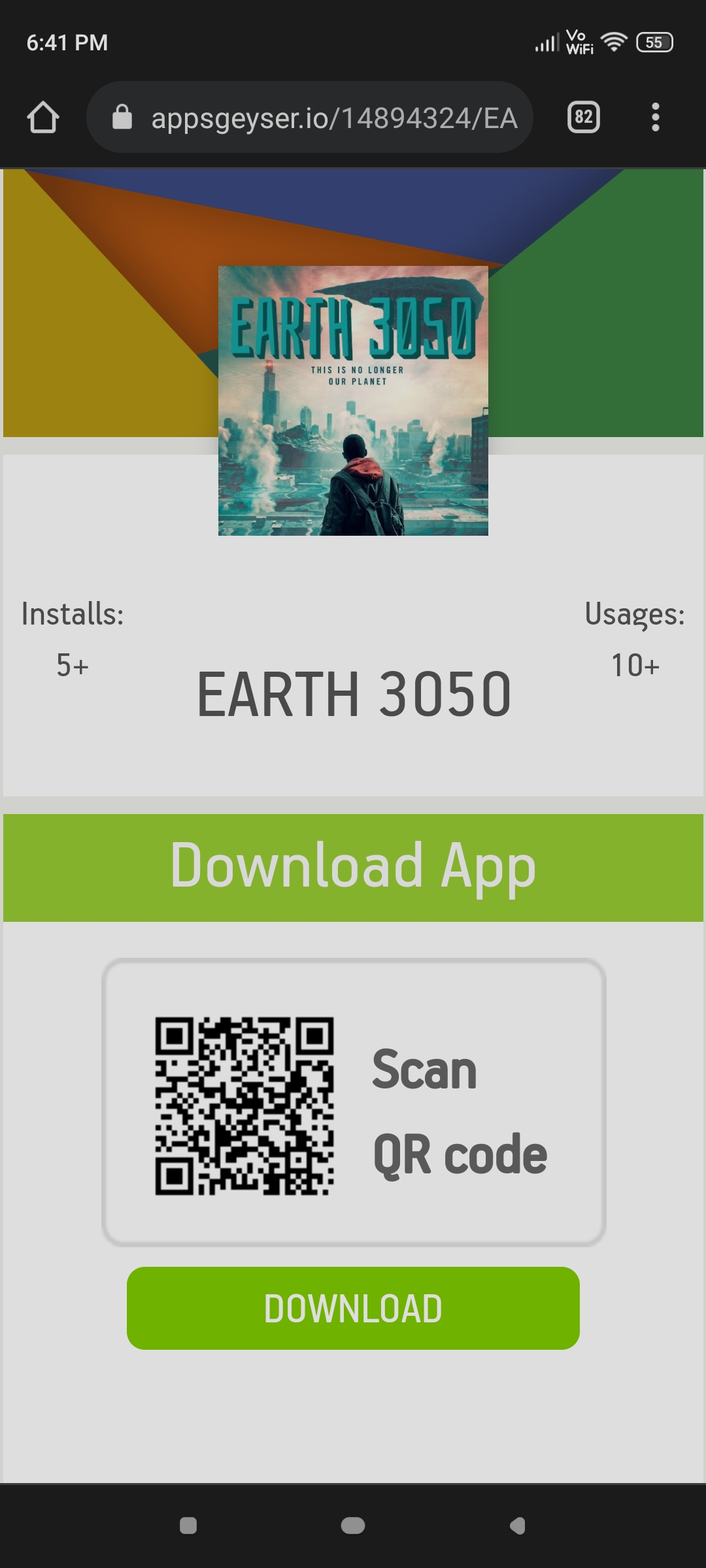
Task: Tap the green DOWNLOAD button
Action: click(353, 1308)
